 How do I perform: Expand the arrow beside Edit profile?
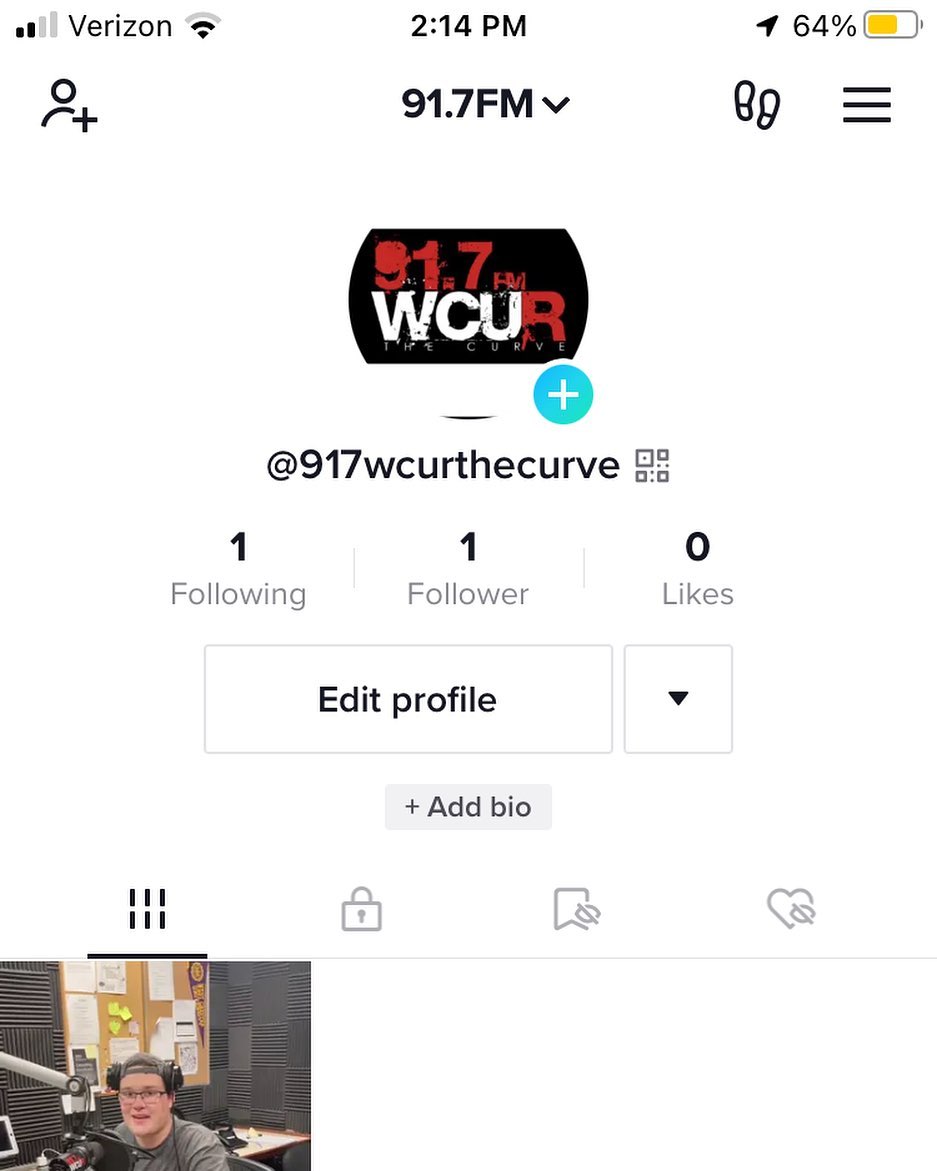coord(678,699)
